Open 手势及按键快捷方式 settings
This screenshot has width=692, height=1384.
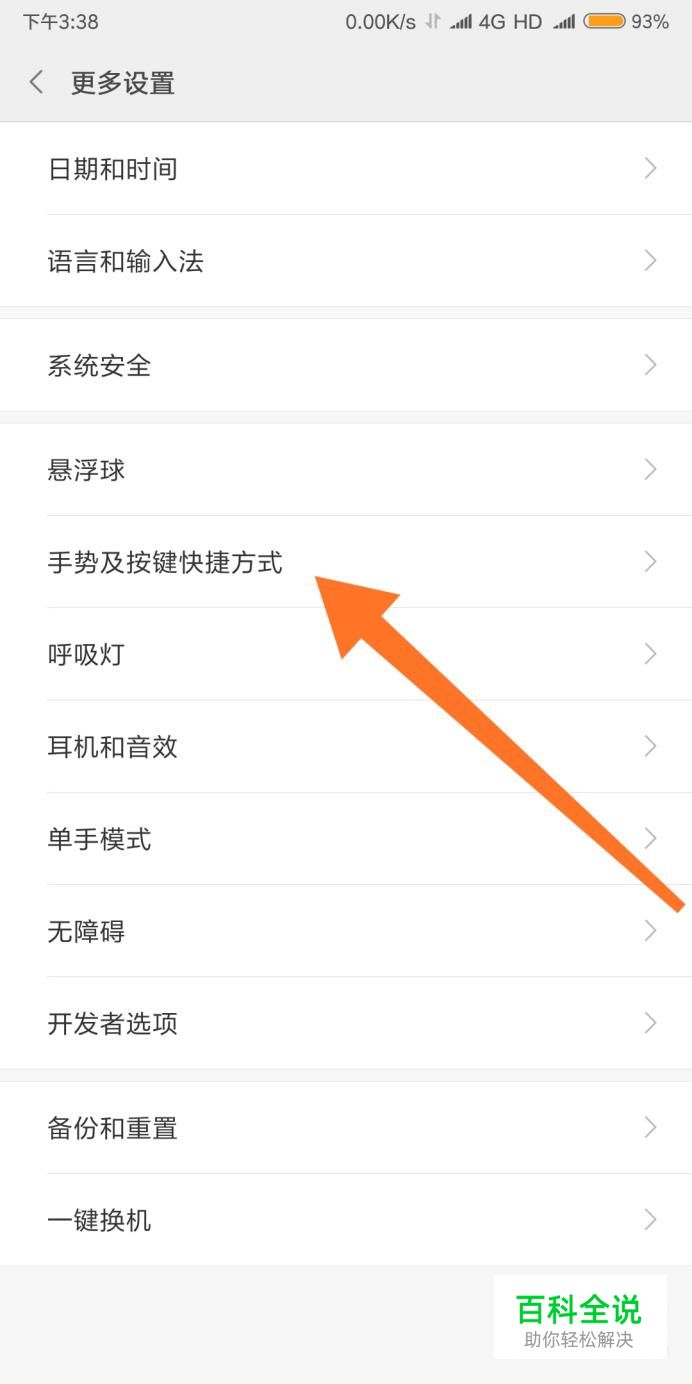(x=165, y=562)
